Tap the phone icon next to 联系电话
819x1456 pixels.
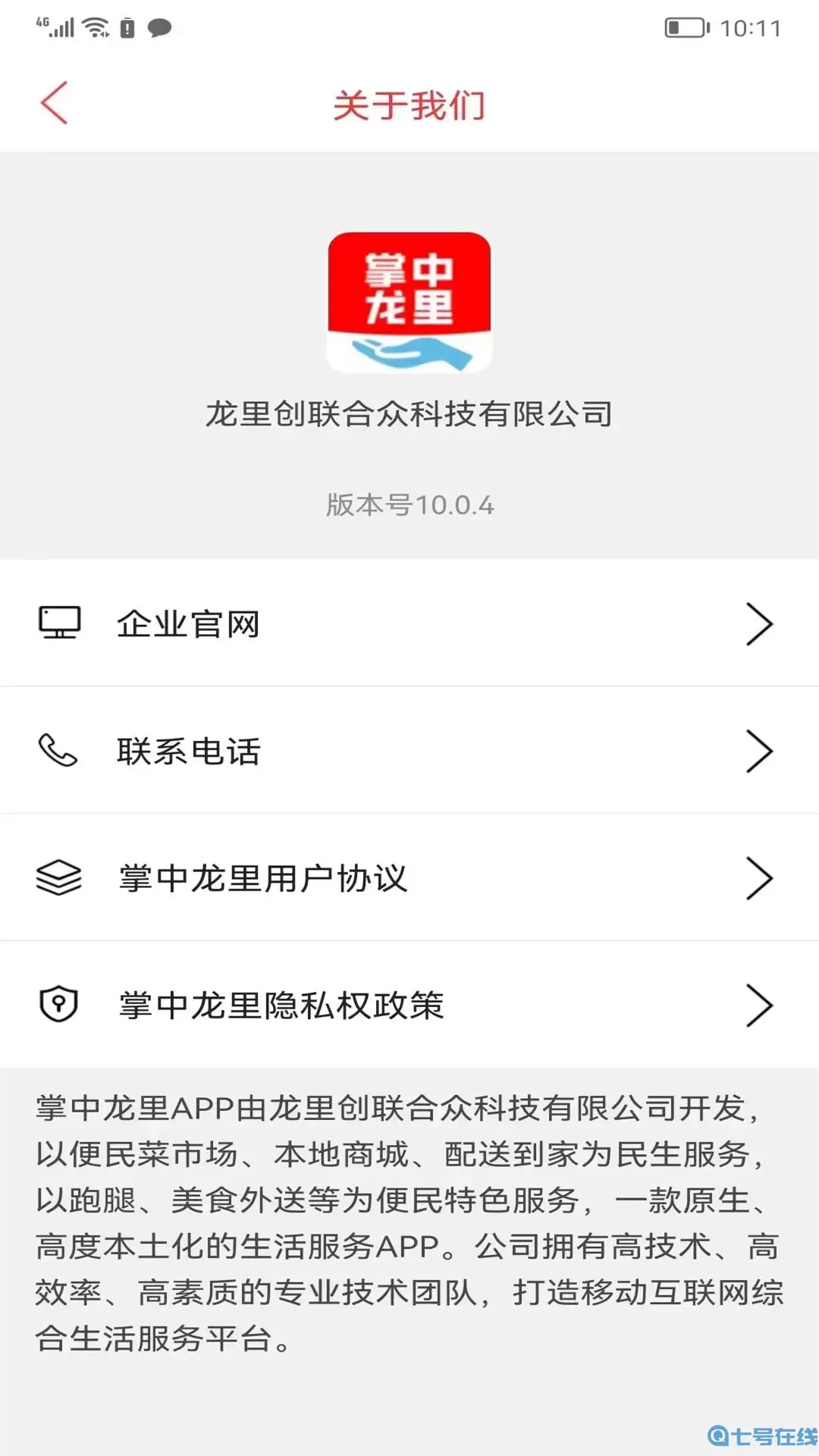59,751
